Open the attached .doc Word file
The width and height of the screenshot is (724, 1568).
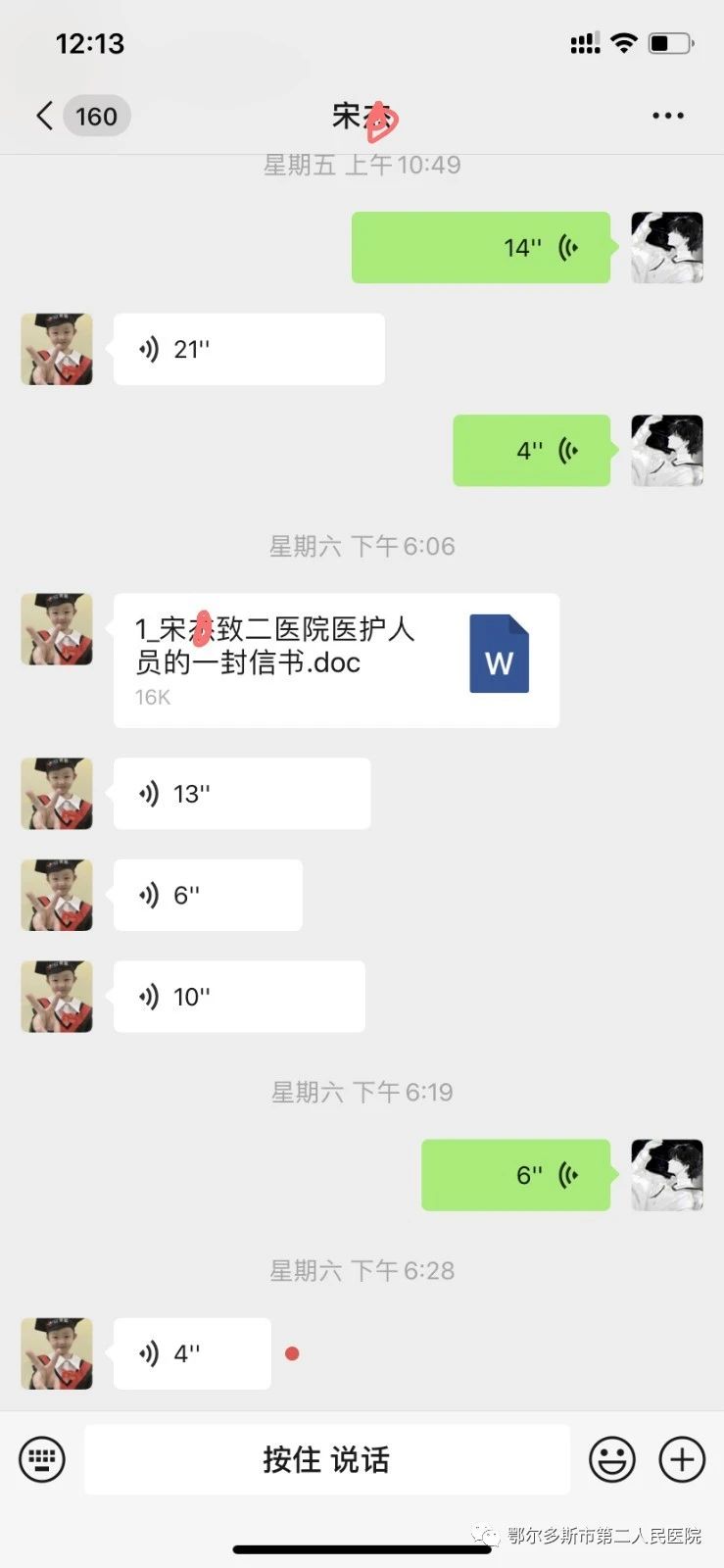[x=336, y=660]
